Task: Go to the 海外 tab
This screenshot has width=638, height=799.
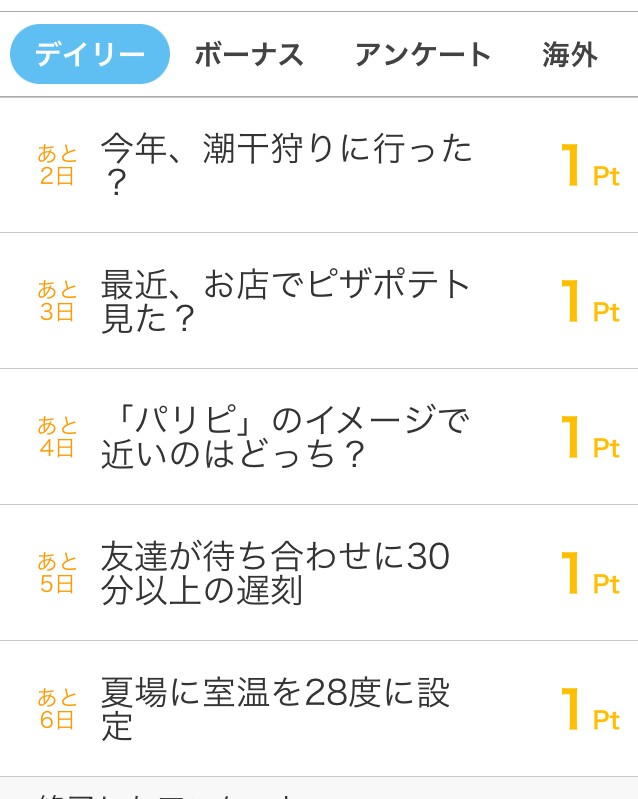Action: tap(570, 55)
